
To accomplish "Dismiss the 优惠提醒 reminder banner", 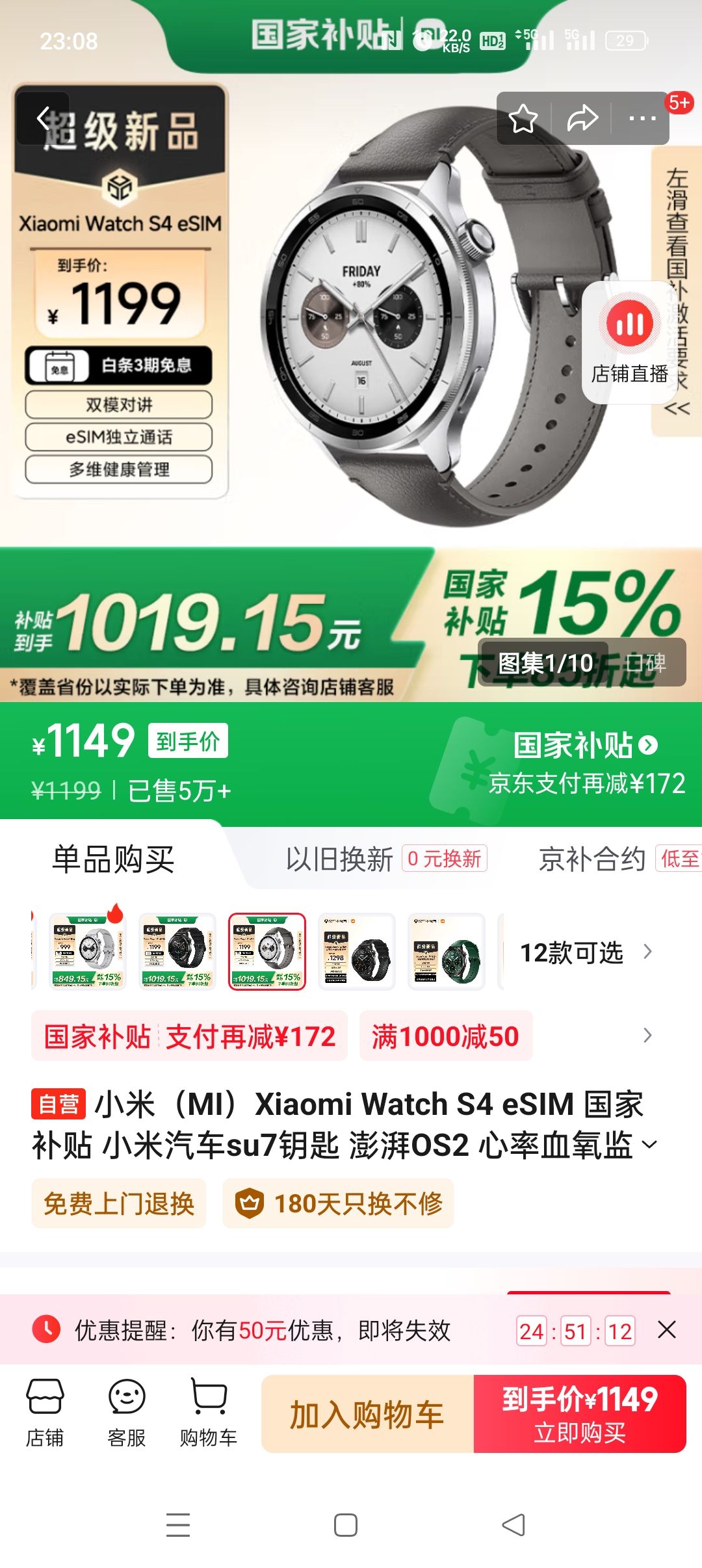I will click(x=667, y=1330).
